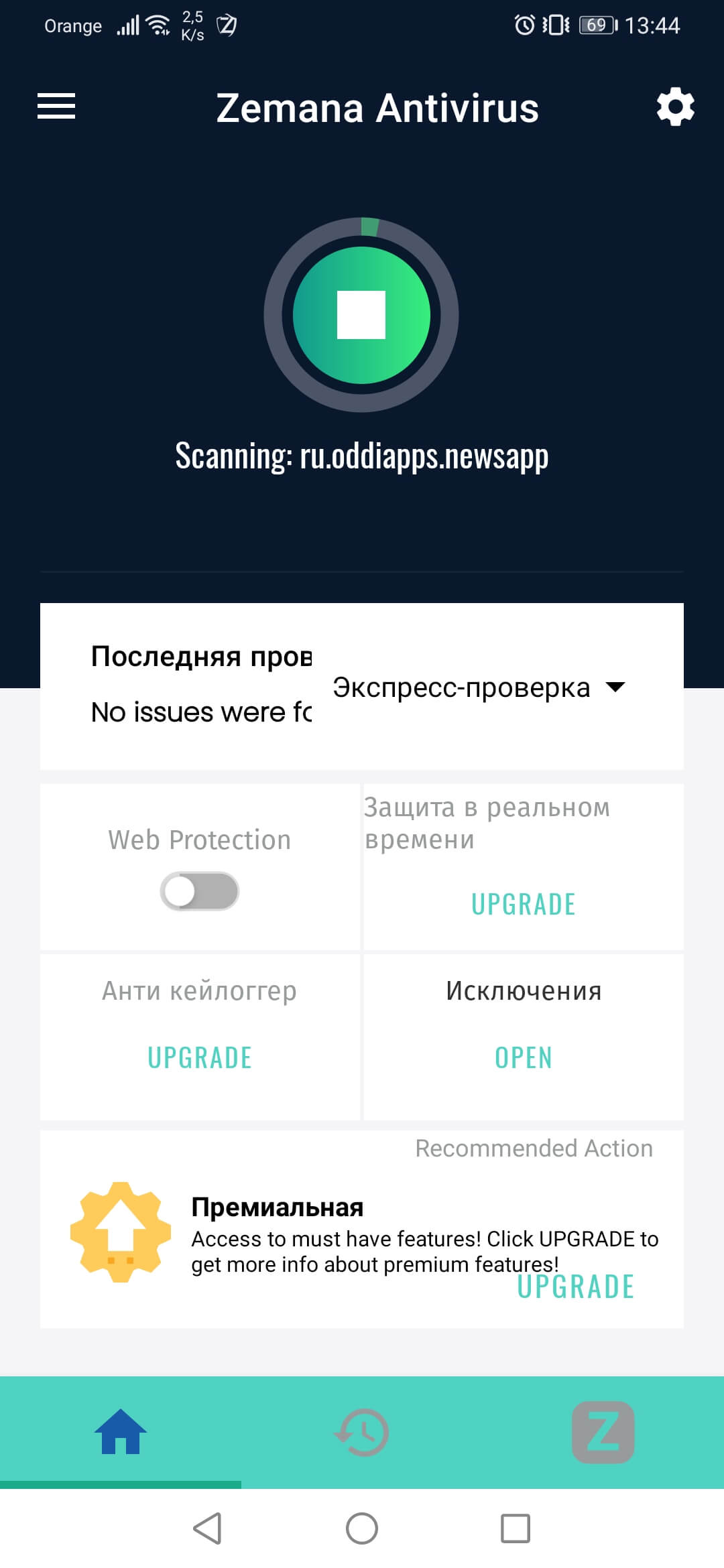The width and height of the screenshot is (724, 1568).
Task: Switch to the home tab
Action: tap(121, 1432)
